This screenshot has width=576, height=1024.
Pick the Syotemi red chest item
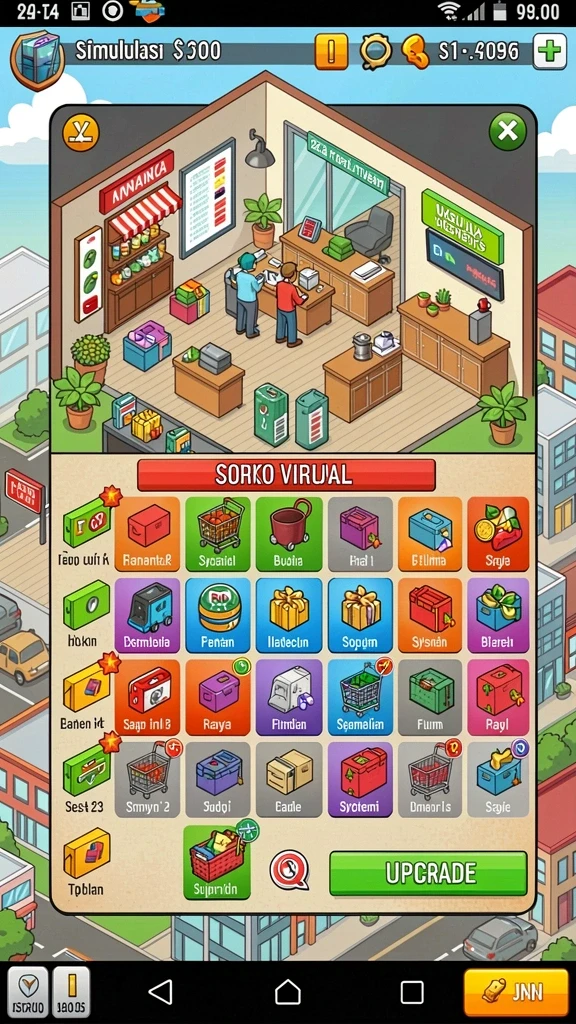(x=360, y=779)
